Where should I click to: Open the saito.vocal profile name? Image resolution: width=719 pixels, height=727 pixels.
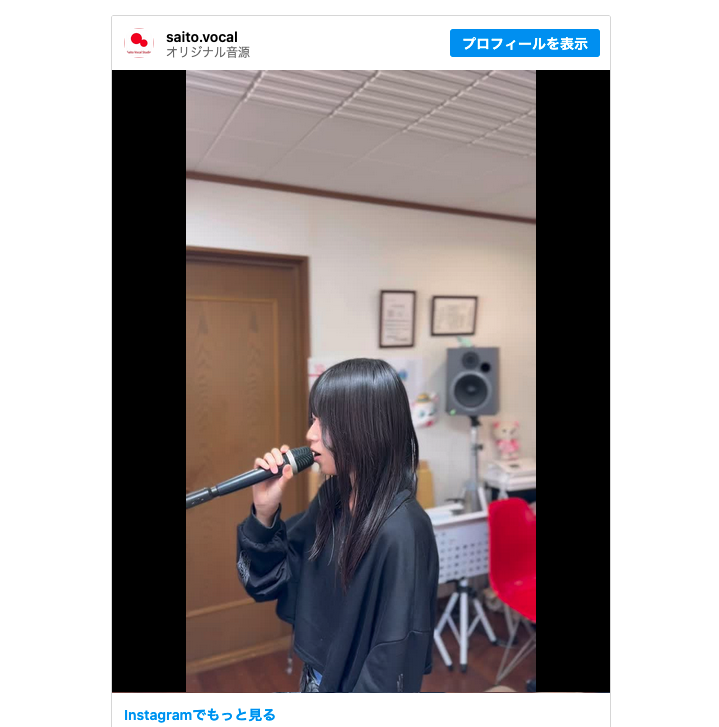[201, 37]
